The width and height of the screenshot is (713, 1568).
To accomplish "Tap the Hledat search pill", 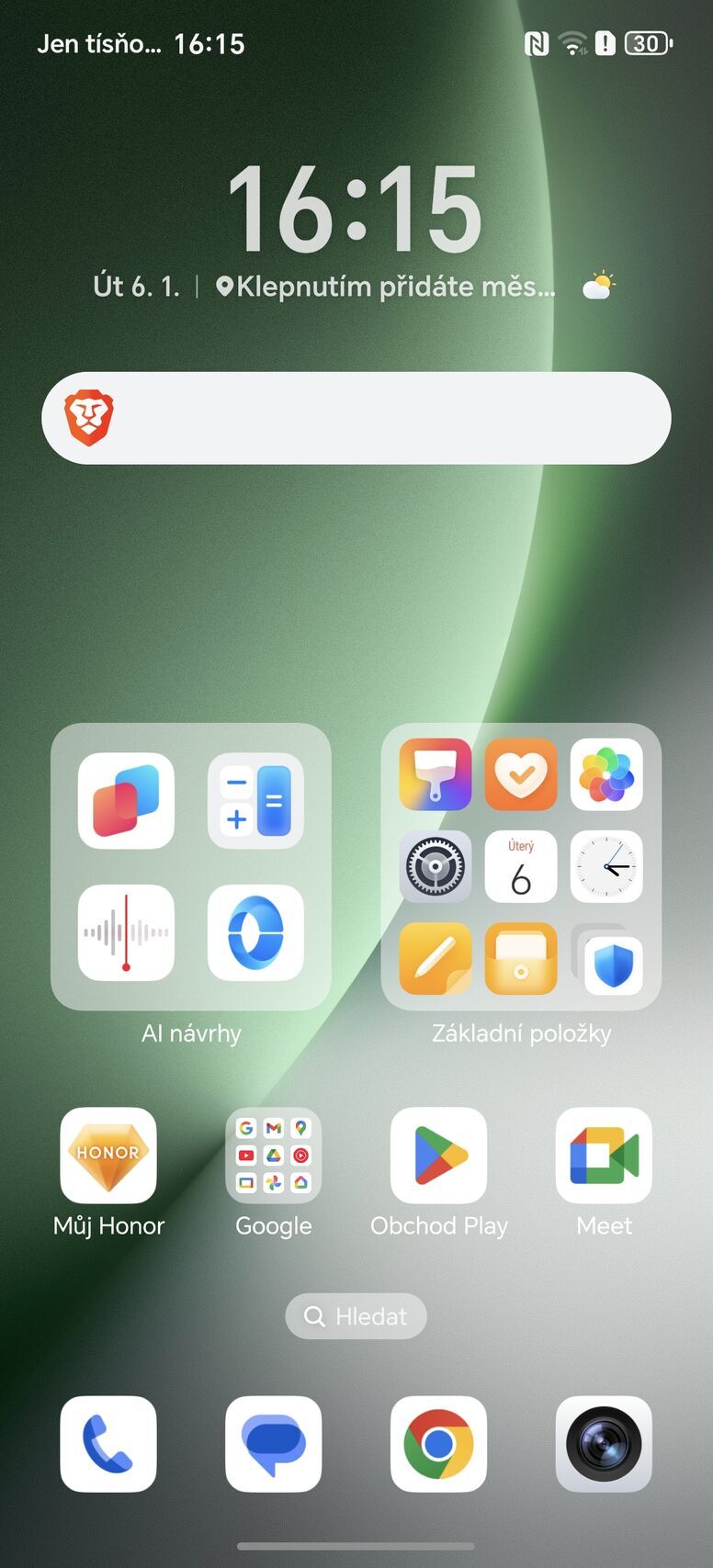I will click(x=356, y=1316).
